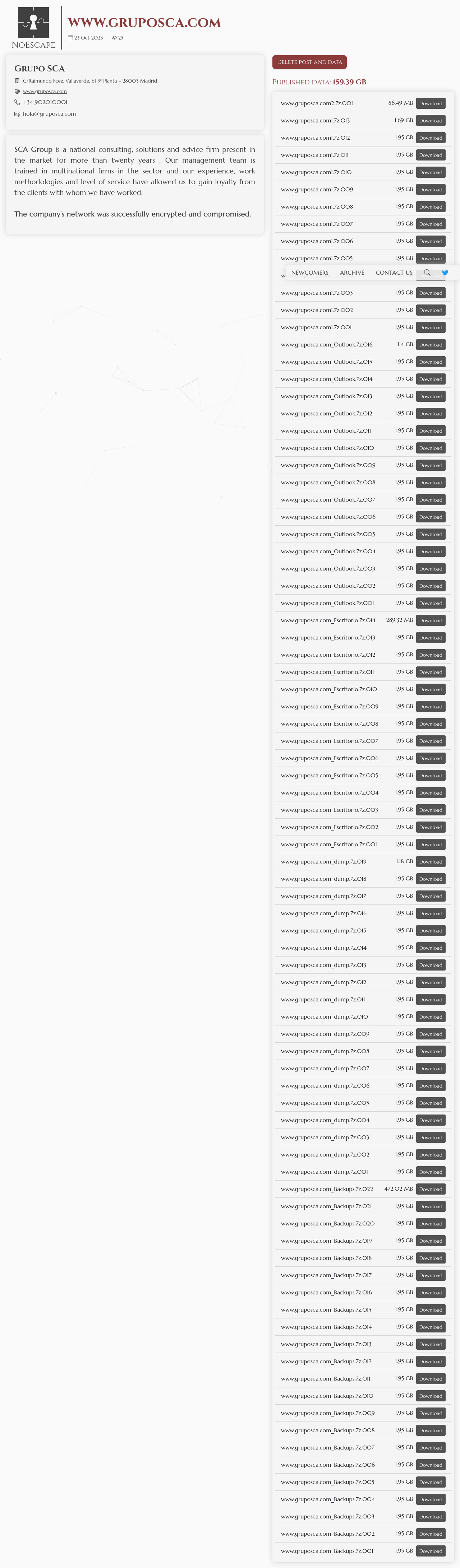460x1568 pixels.
Task: Open the search magnifier icon
Action: pos(427,273)
